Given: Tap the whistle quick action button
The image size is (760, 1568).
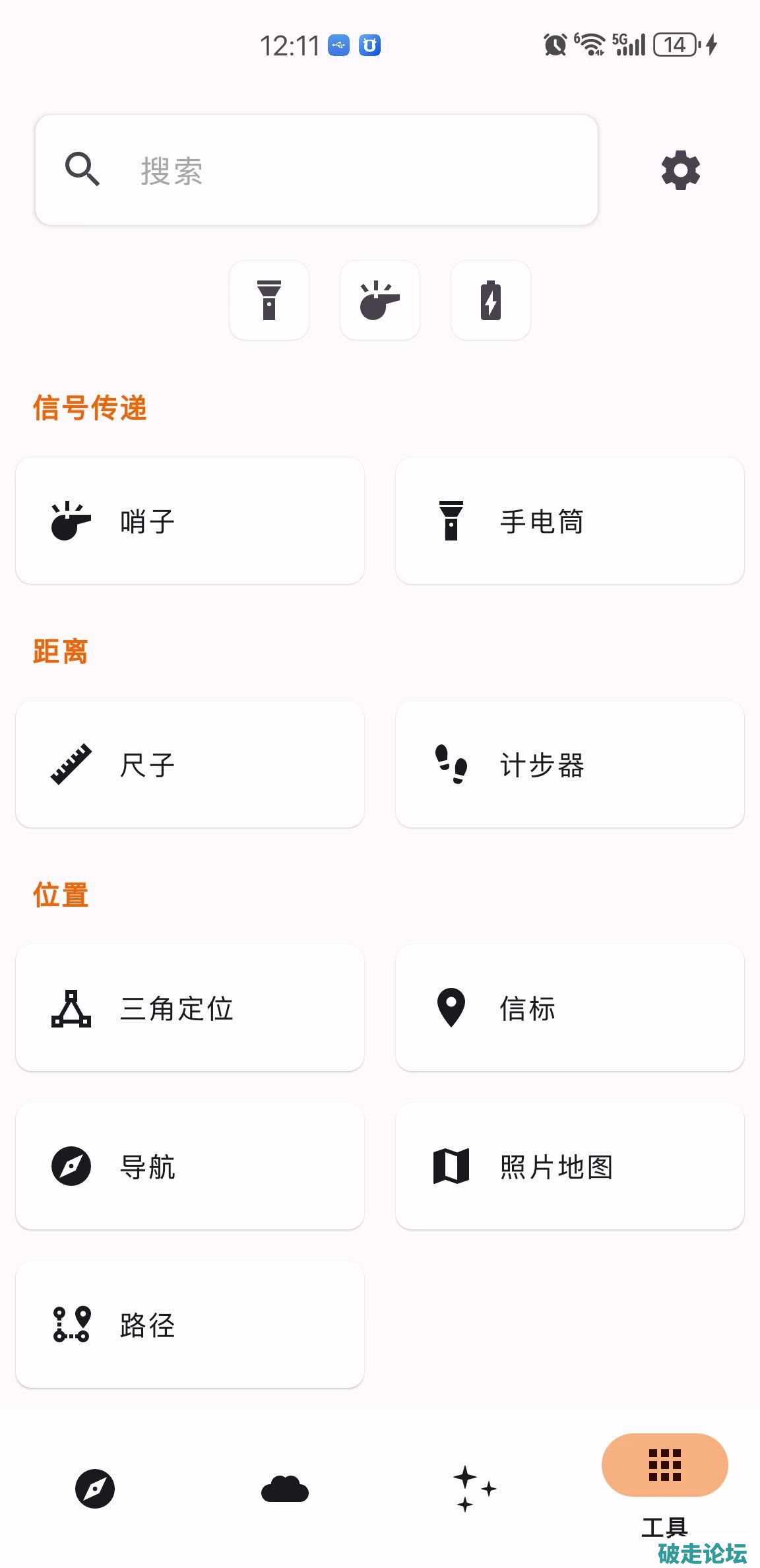Looking at the screenshot, I should [x=380, y=300].
